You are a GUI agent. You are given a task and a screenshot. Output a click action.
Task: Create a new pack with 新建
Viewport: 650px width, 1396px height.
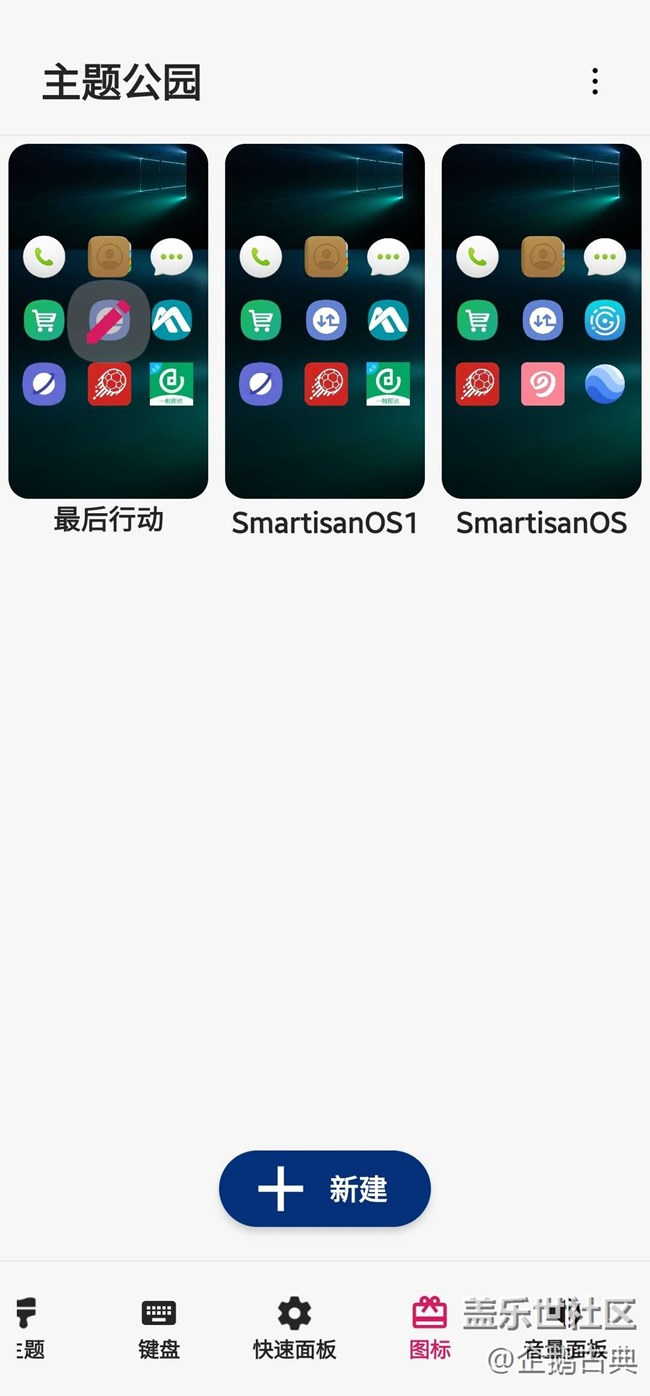(325, 1189)
